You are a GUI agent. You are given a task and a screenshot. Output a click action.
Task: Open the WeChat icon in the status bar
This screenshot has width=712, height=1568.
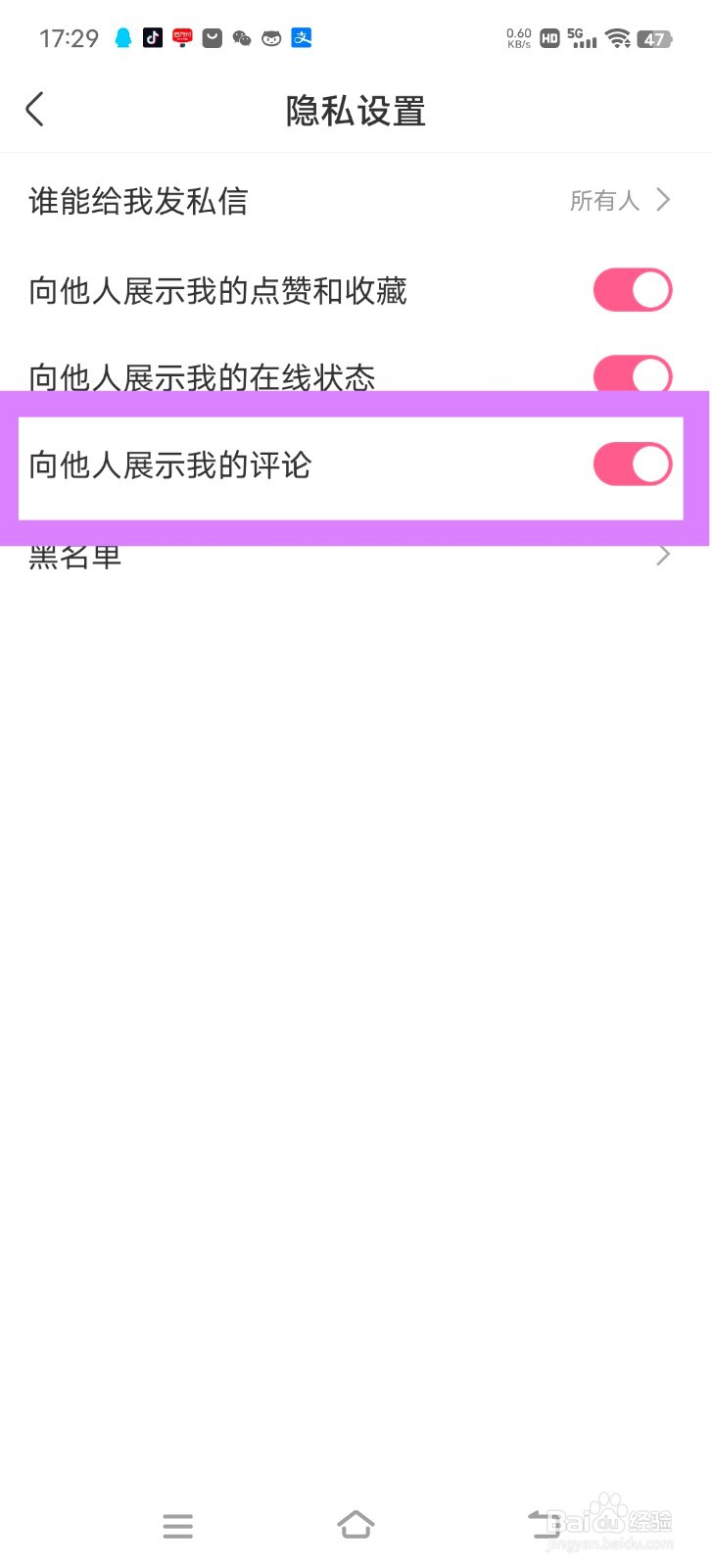[x=241, y=37]
